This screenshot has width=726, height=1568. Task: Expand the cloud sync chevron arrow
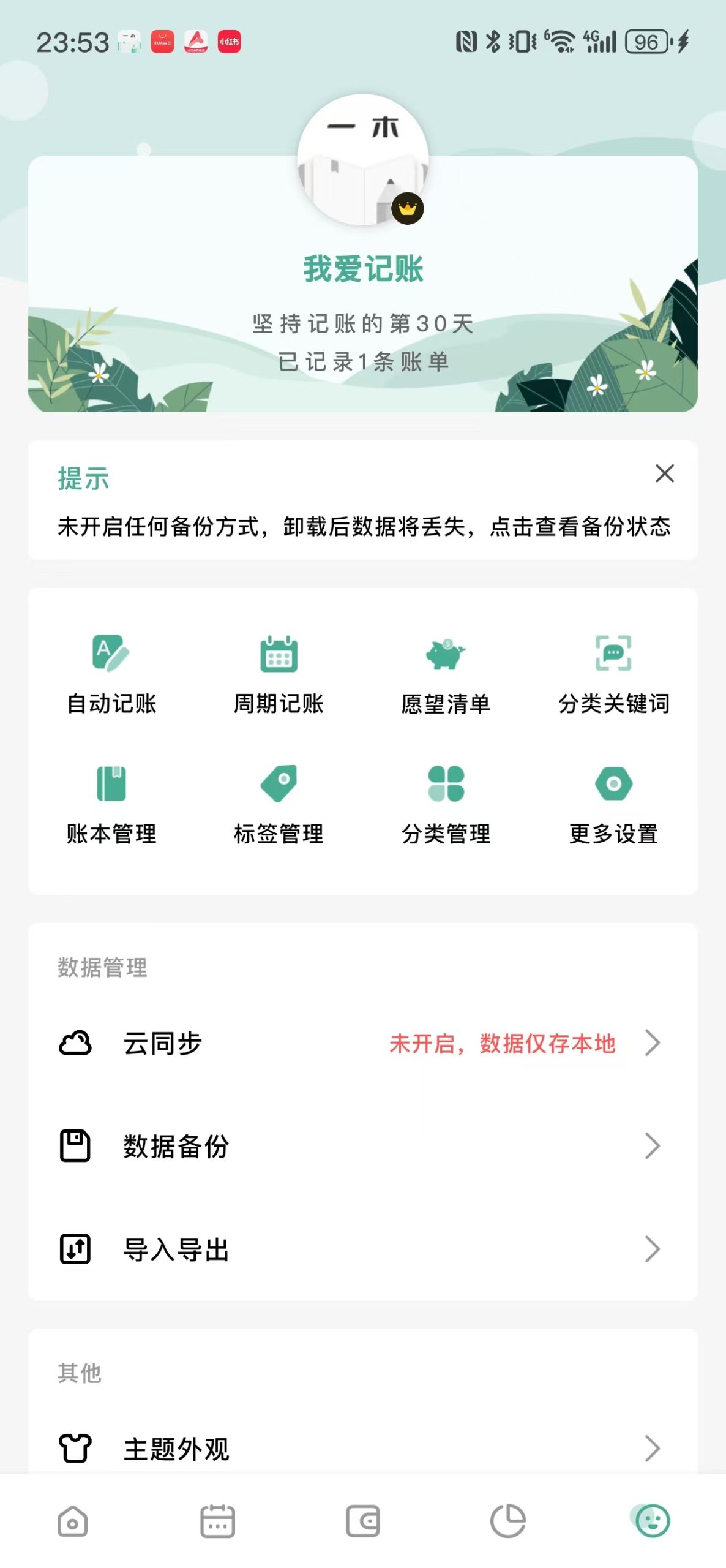click(x=652, y=1042)
